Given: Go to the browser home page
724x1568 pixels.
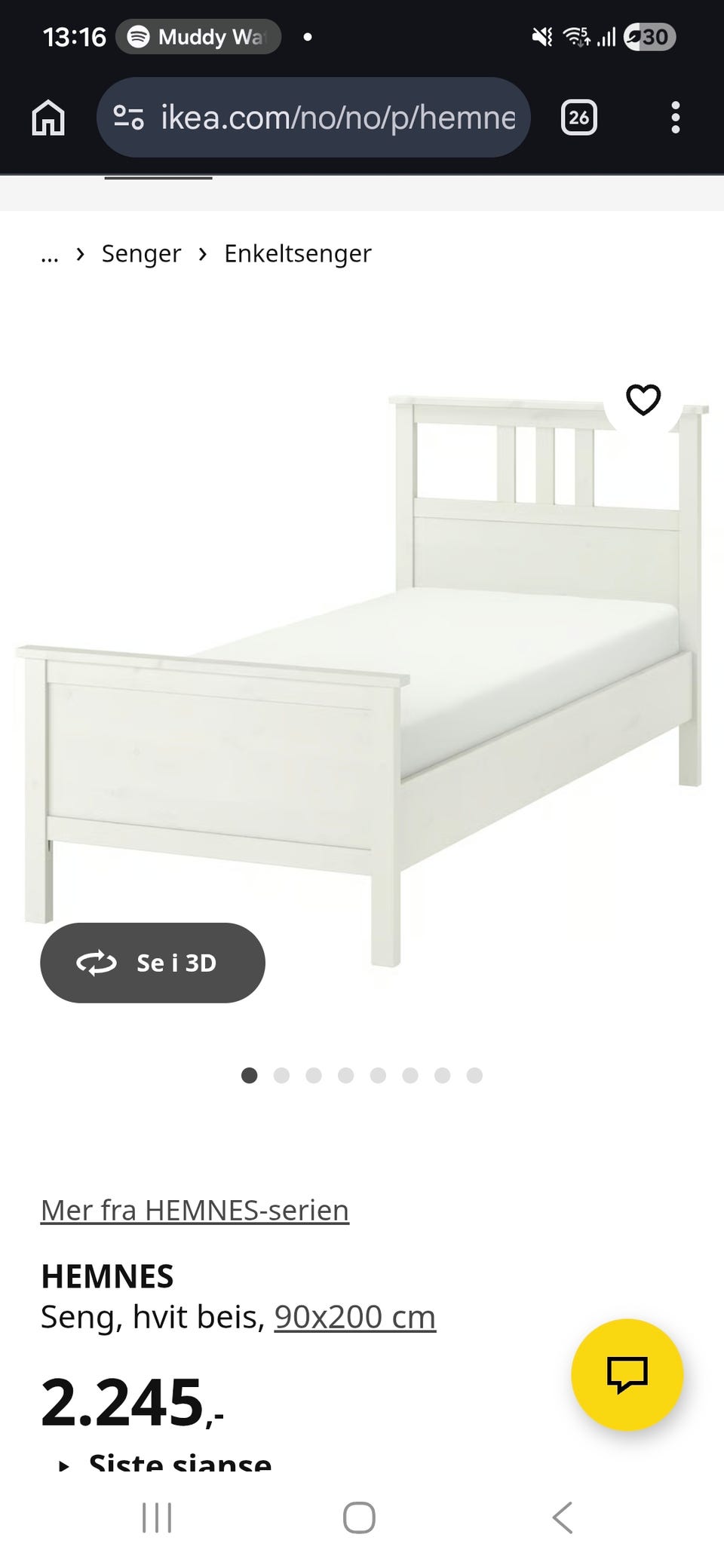Looking at the screenshot, I should point(48,118).
